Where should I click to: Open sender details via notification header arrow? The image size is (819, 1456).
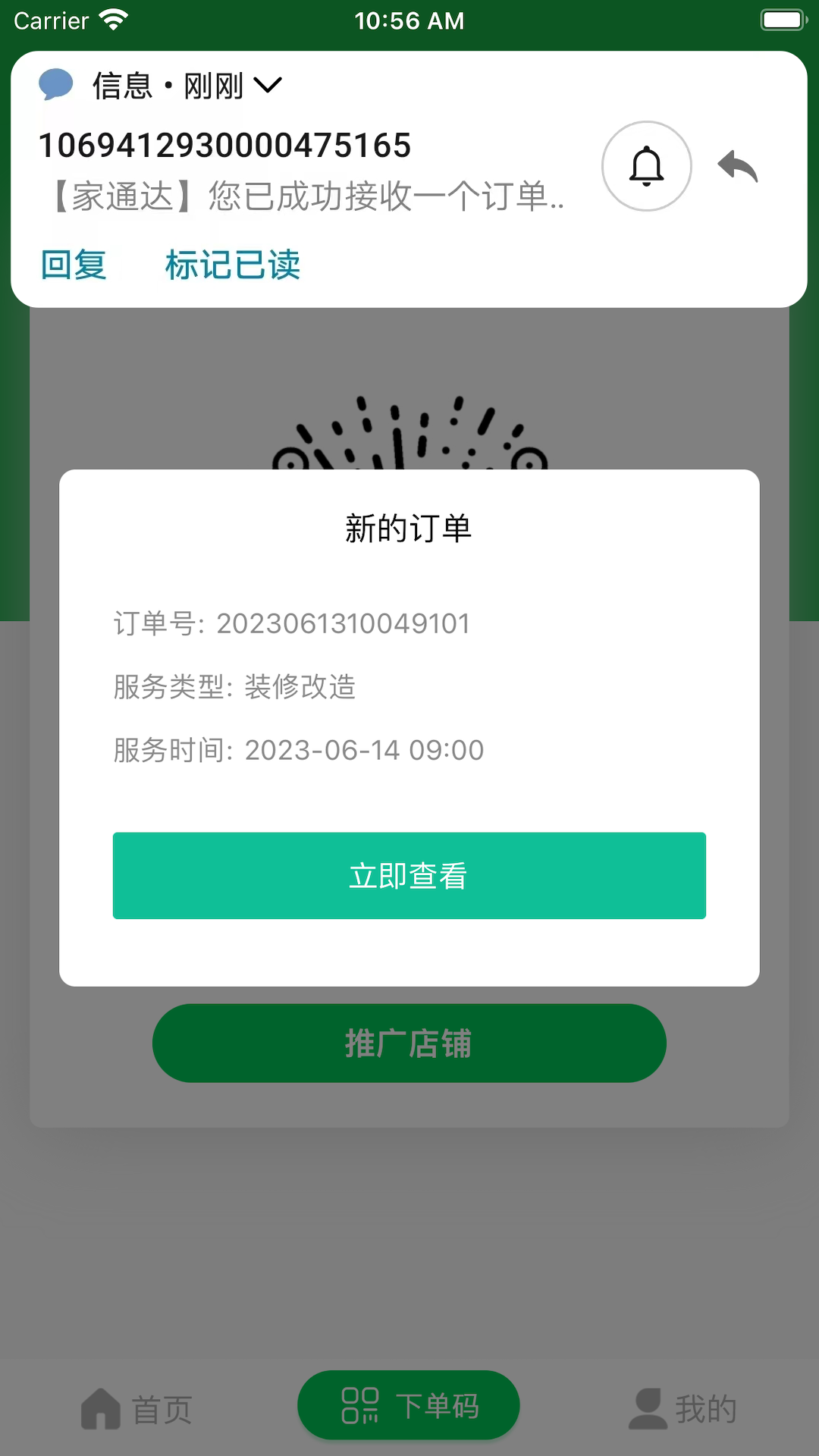point(269,86)
